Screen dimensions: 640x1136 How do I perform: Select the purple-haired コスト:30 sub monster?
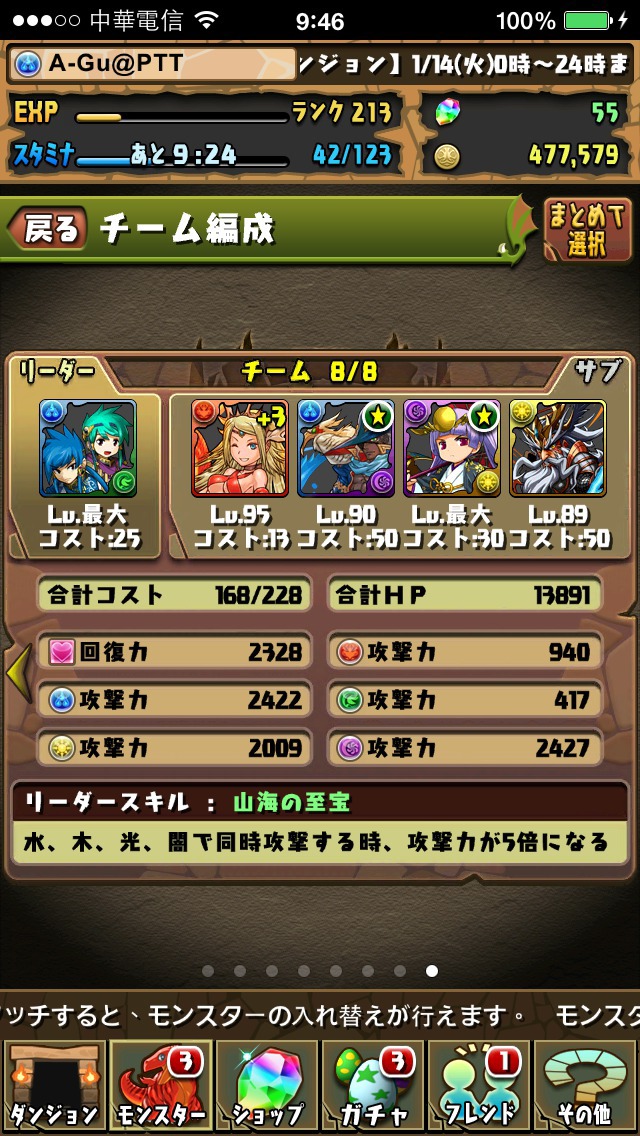[x=452, y=448]
